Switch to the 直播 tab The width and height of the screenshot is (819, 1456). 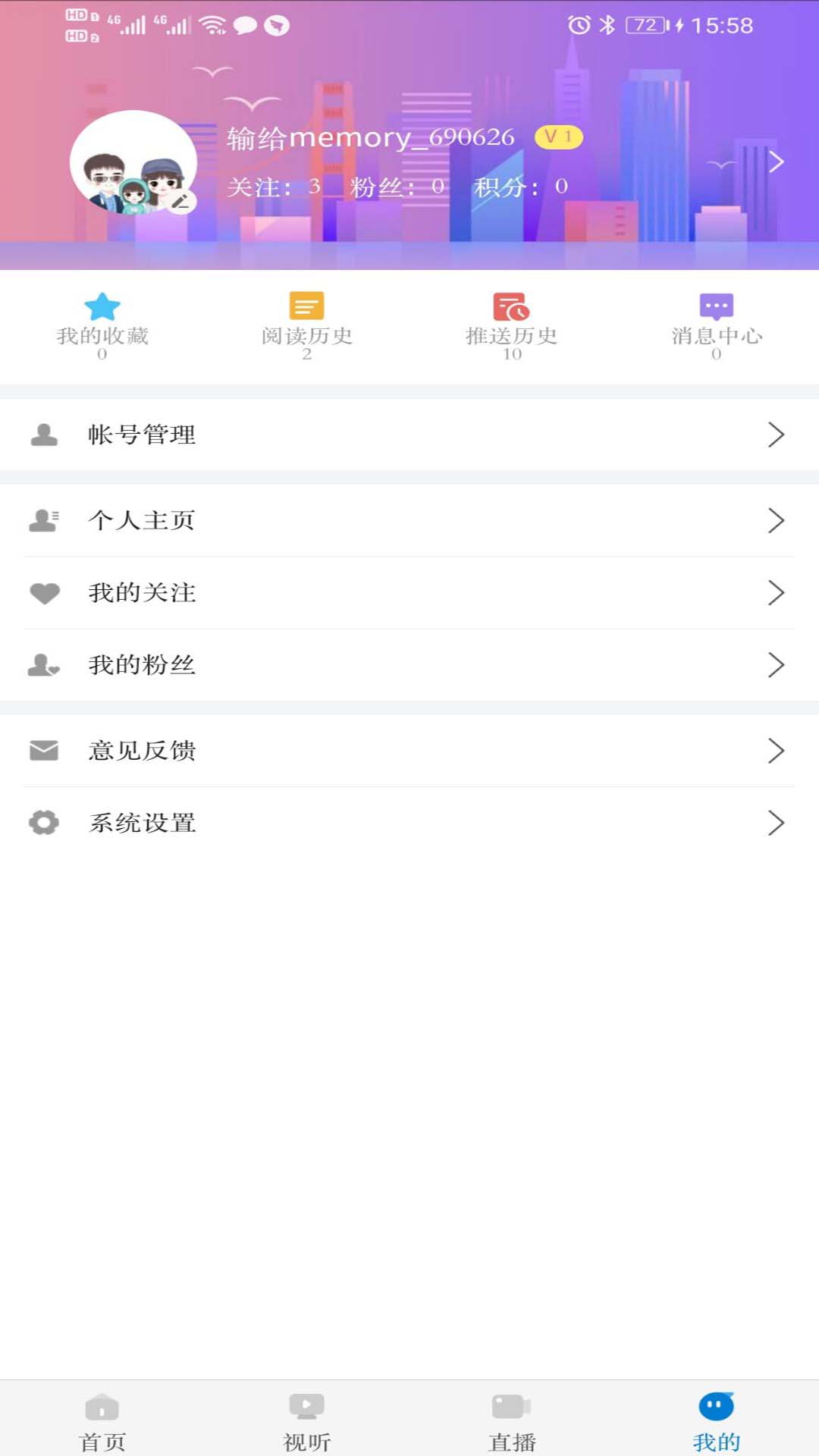[512, 1418]
